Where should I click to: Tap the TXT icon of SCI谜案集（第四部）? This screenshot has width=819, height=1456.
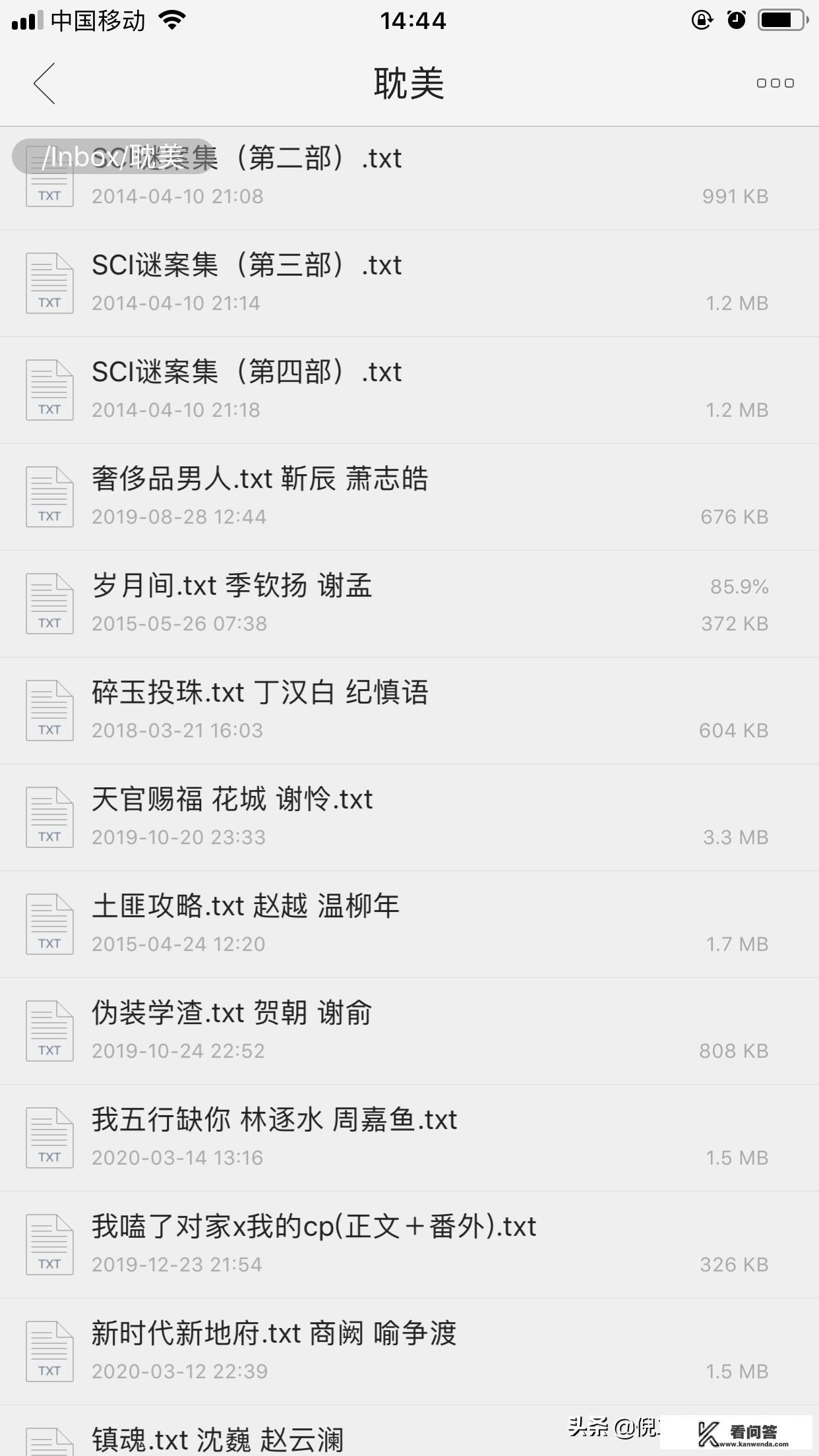click(x=49, y=389)
